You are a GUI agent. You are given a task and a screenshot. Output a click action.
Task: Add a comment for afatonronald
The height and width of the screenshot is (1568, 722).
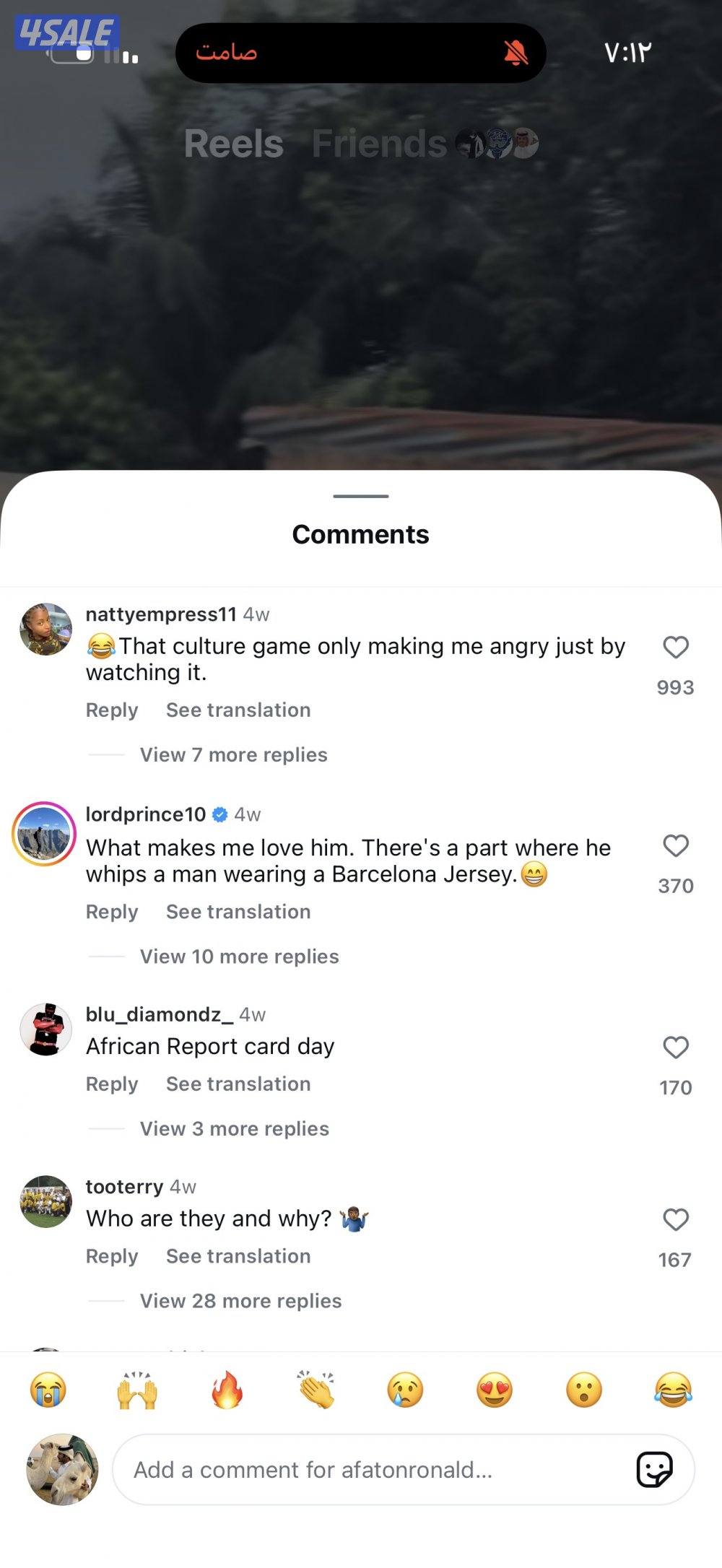361,1470
